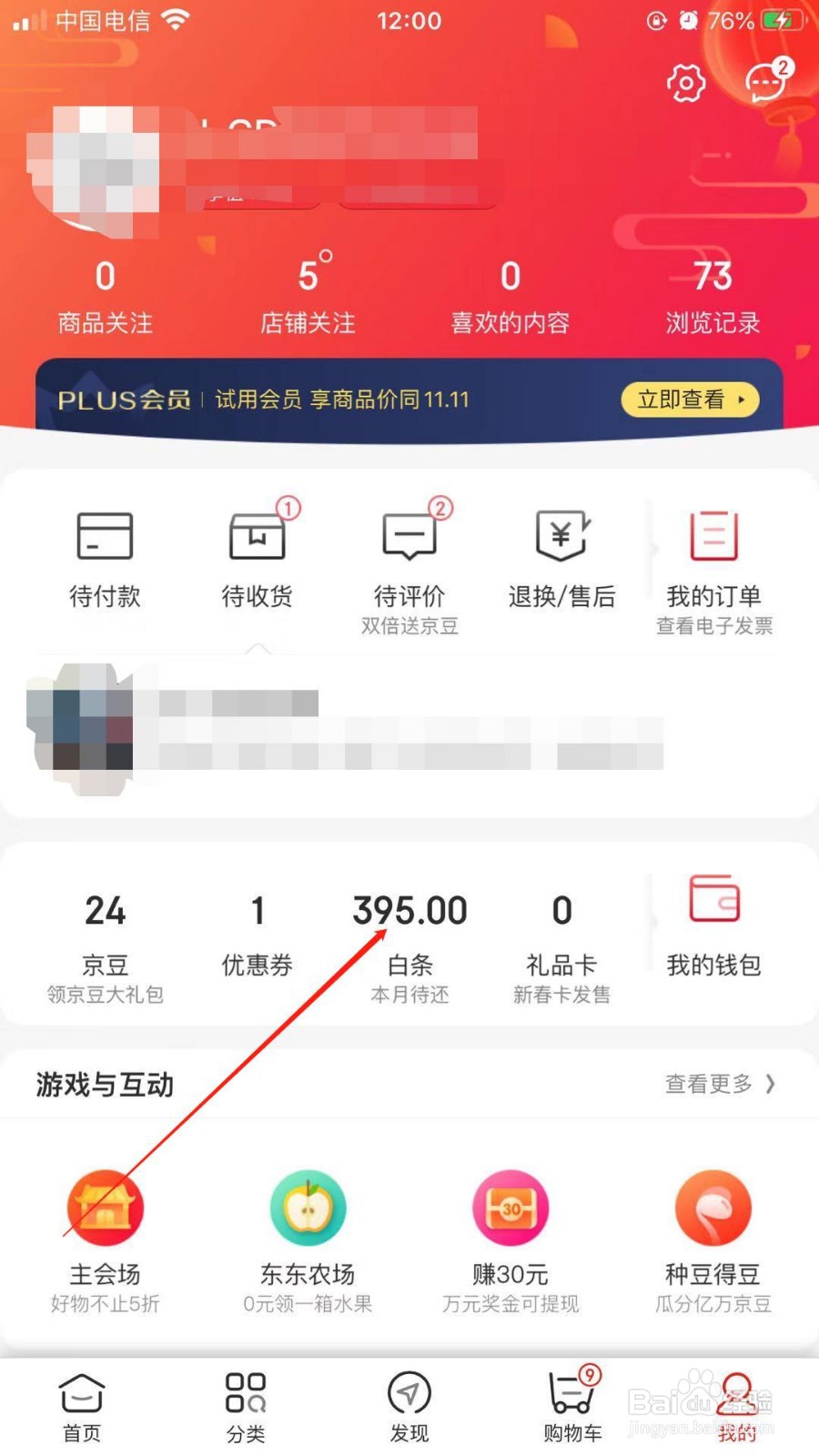Open the messages icon with badge 2

[x=764, y=83]
